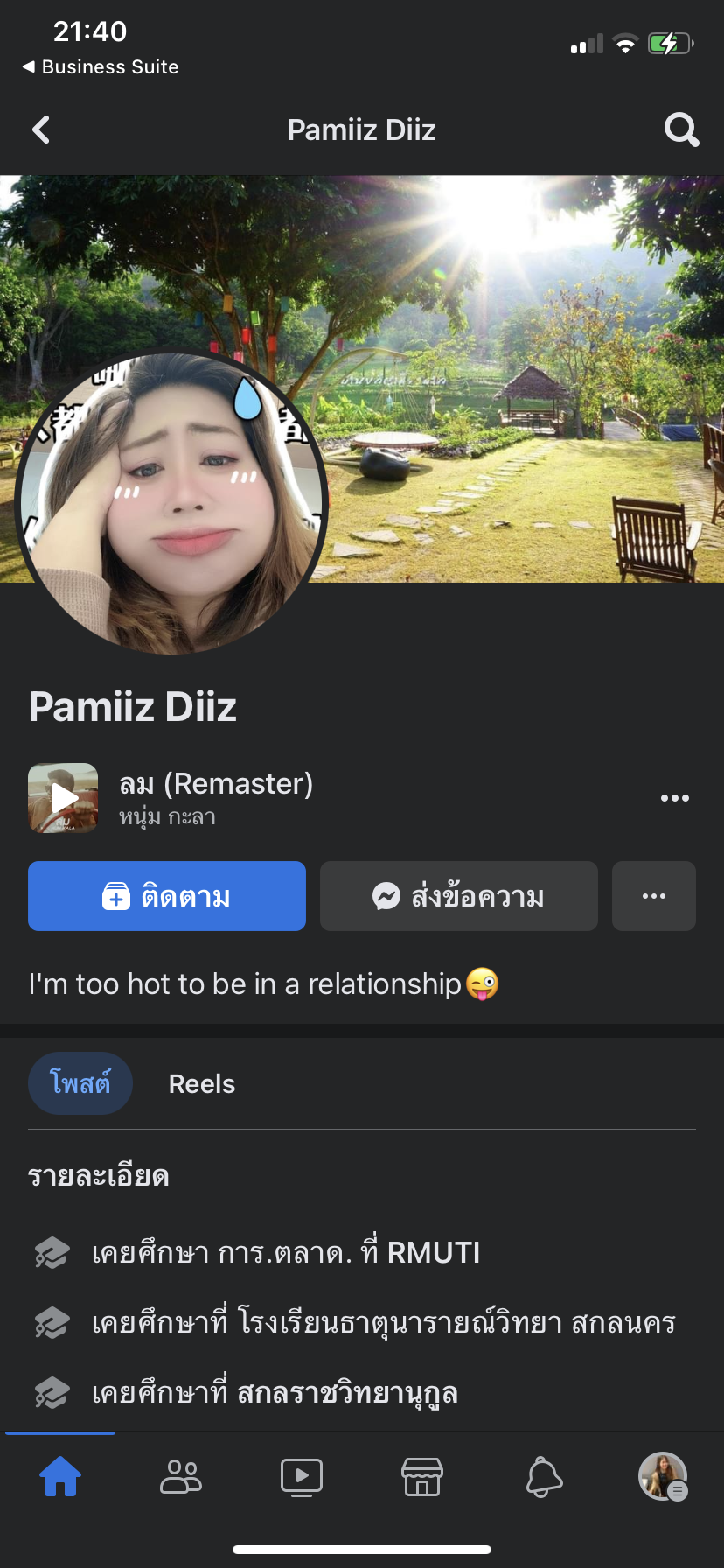Open more profile actions button
724x1568 pixels.
point(653,896)
